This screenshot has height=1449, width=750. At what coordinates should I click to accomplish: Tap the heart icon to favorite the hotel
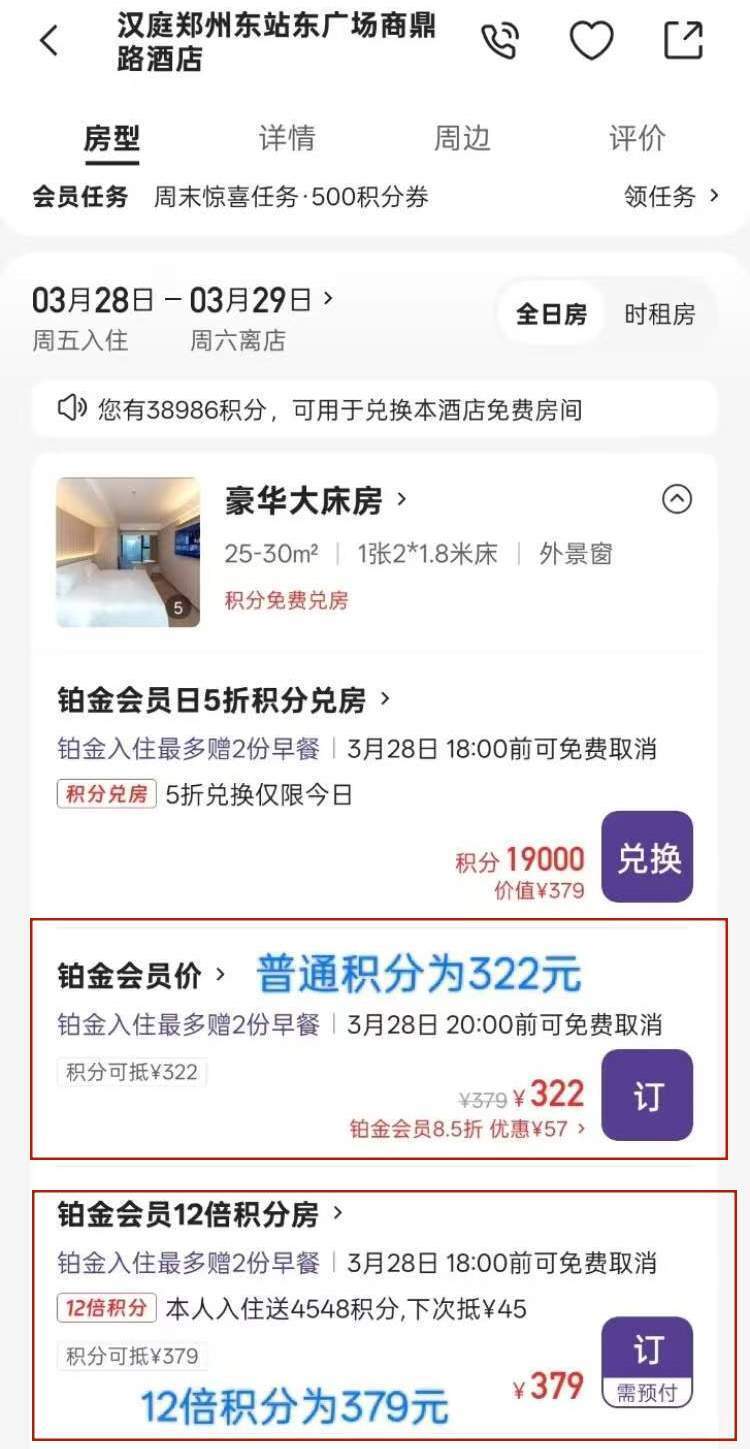592,42
